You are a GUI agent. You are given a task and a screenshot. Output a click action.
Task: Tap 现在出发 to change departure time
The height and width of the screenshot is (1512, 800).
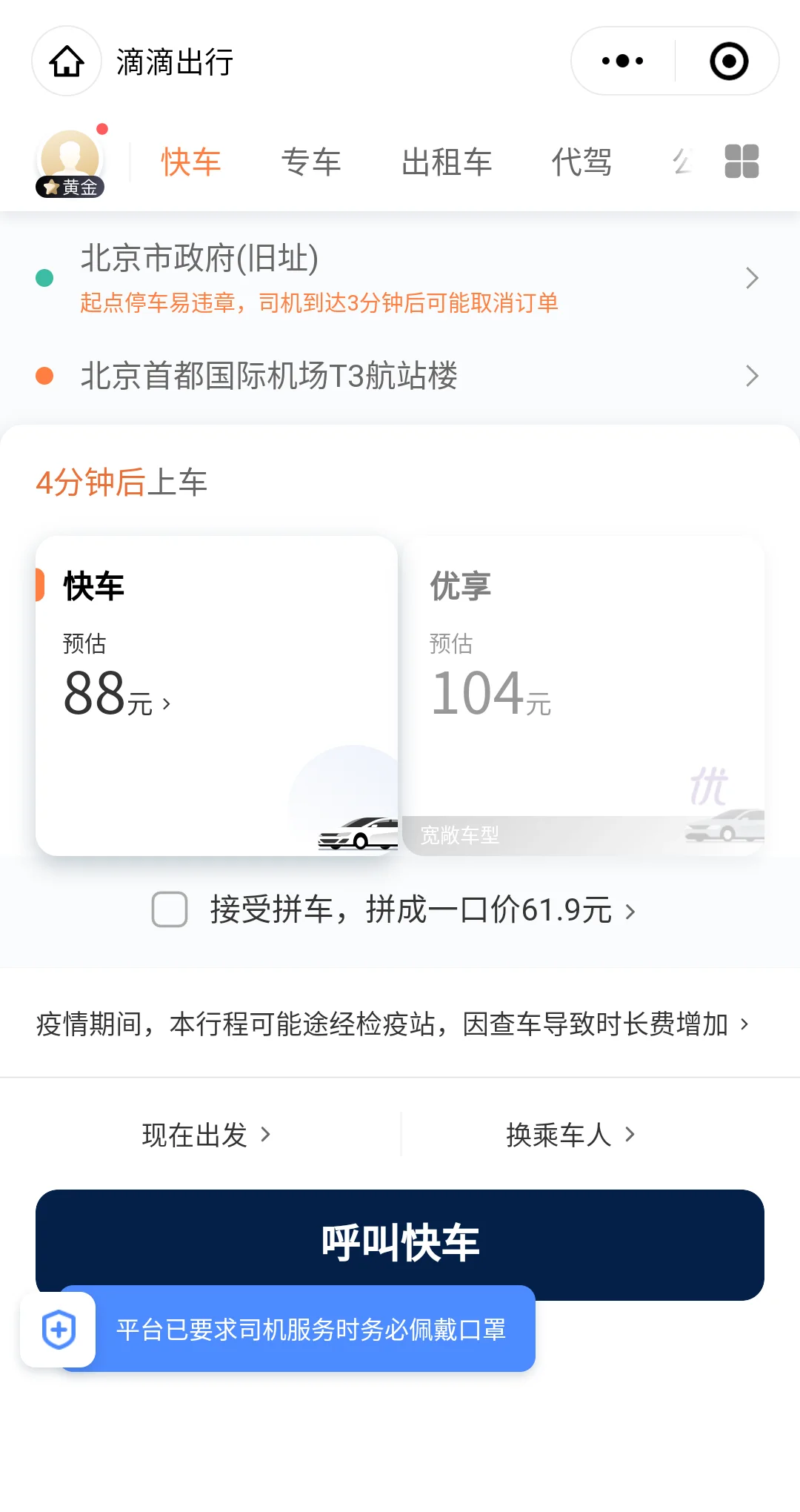[x=206, y=1135]
